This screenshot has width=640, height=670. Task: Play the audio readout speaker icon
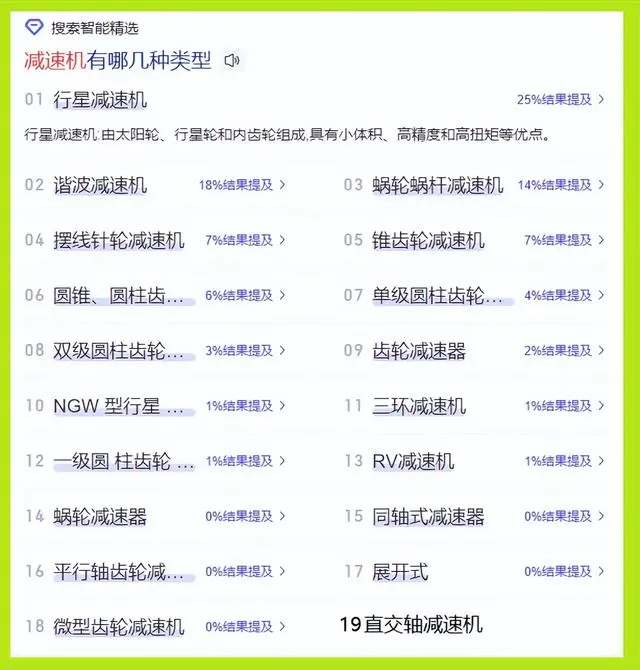click(x=232, y=61)
